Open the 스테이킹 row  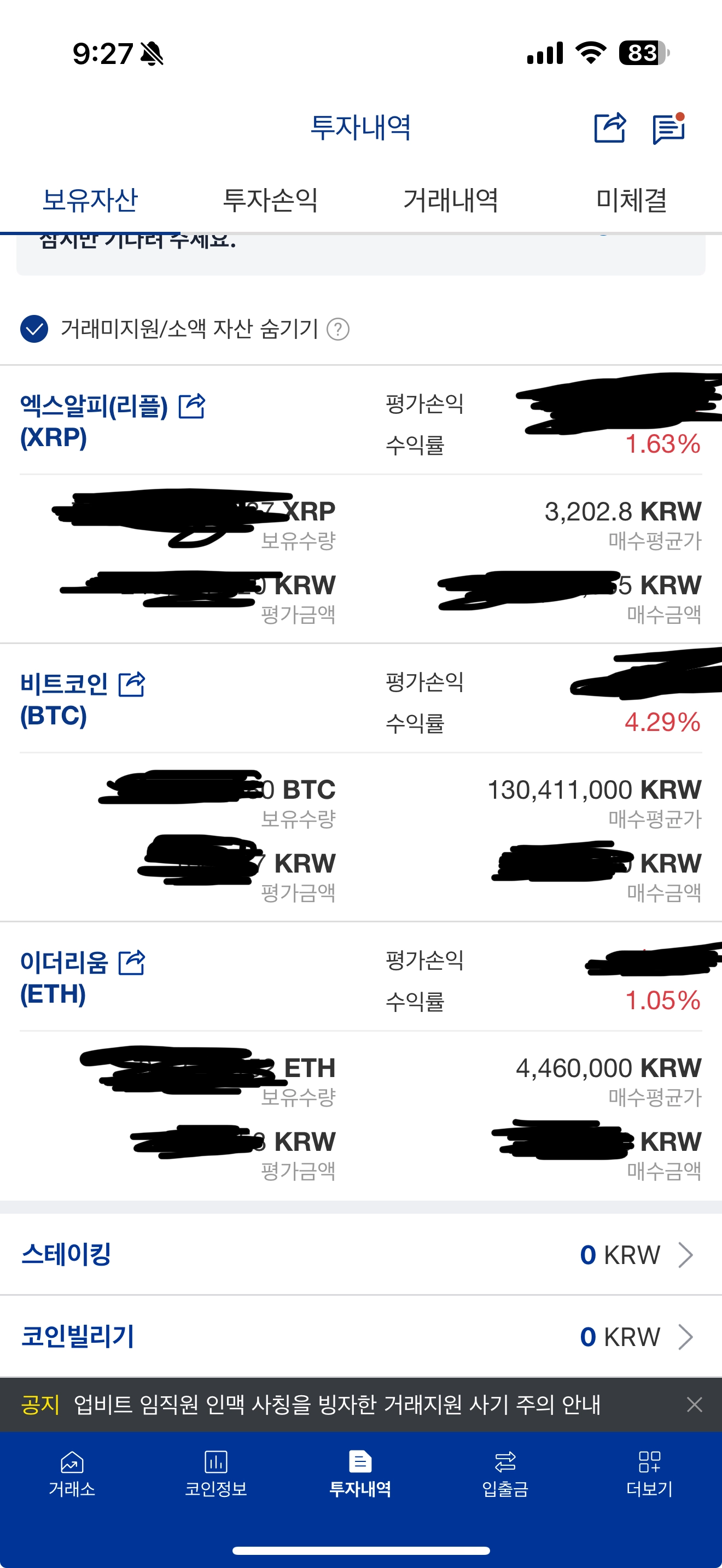pyautogui.click(x=360, y=1255)
